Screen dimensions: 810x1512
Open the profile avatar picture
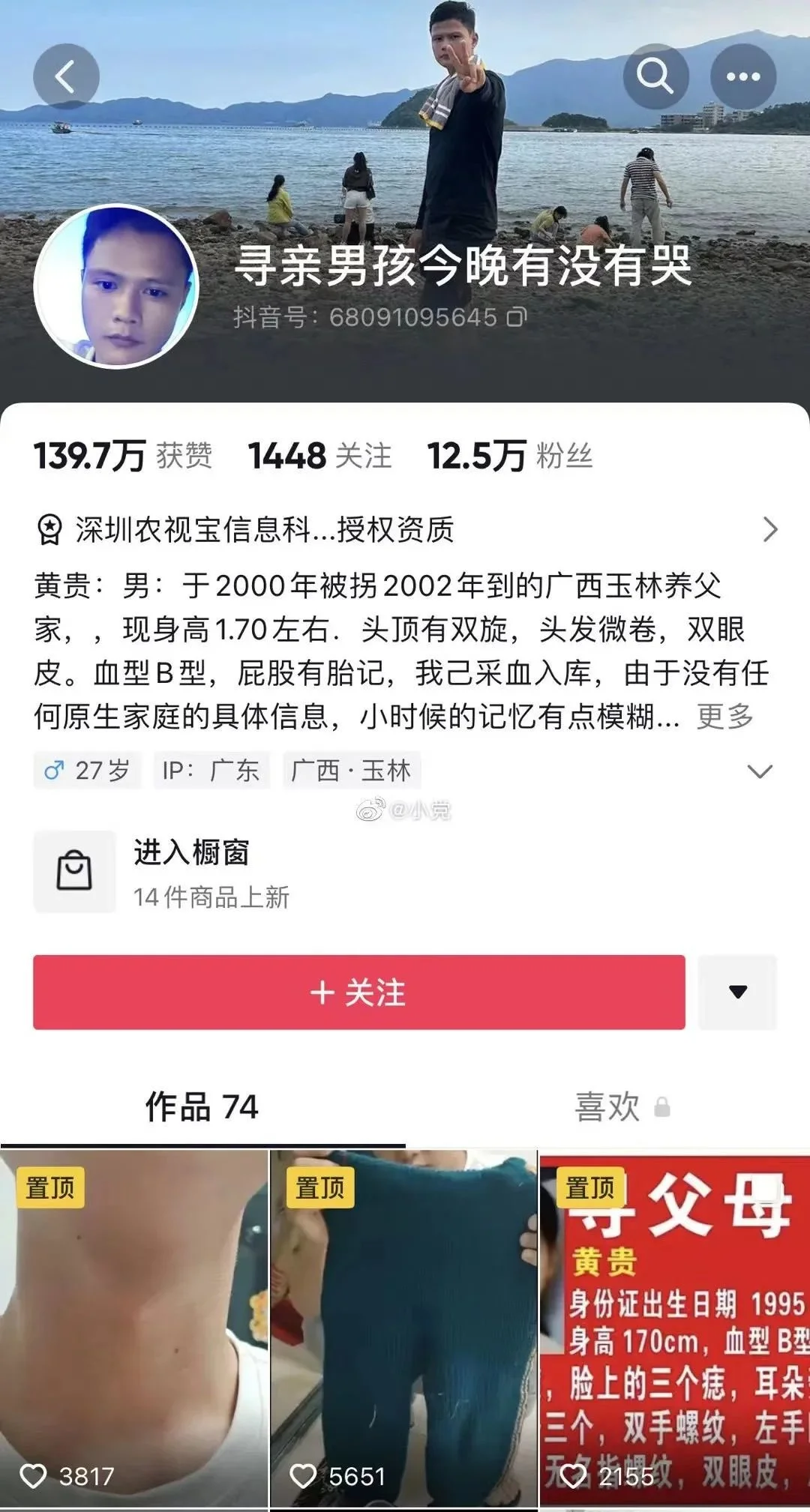pyautogui.click(x=116, y=286)
